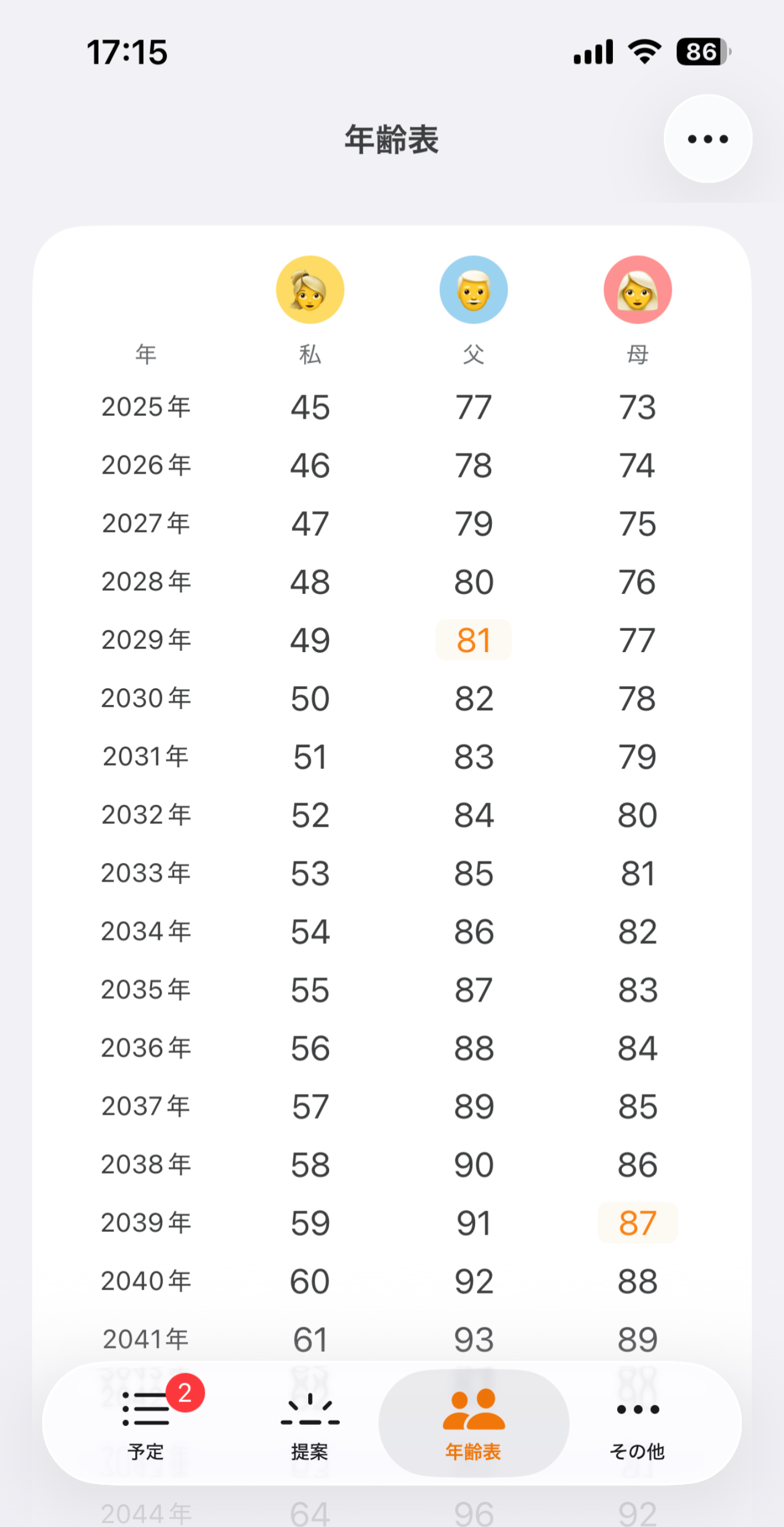Tap the 母 avatar
The image size is (784, 1527).
(637, 290)
